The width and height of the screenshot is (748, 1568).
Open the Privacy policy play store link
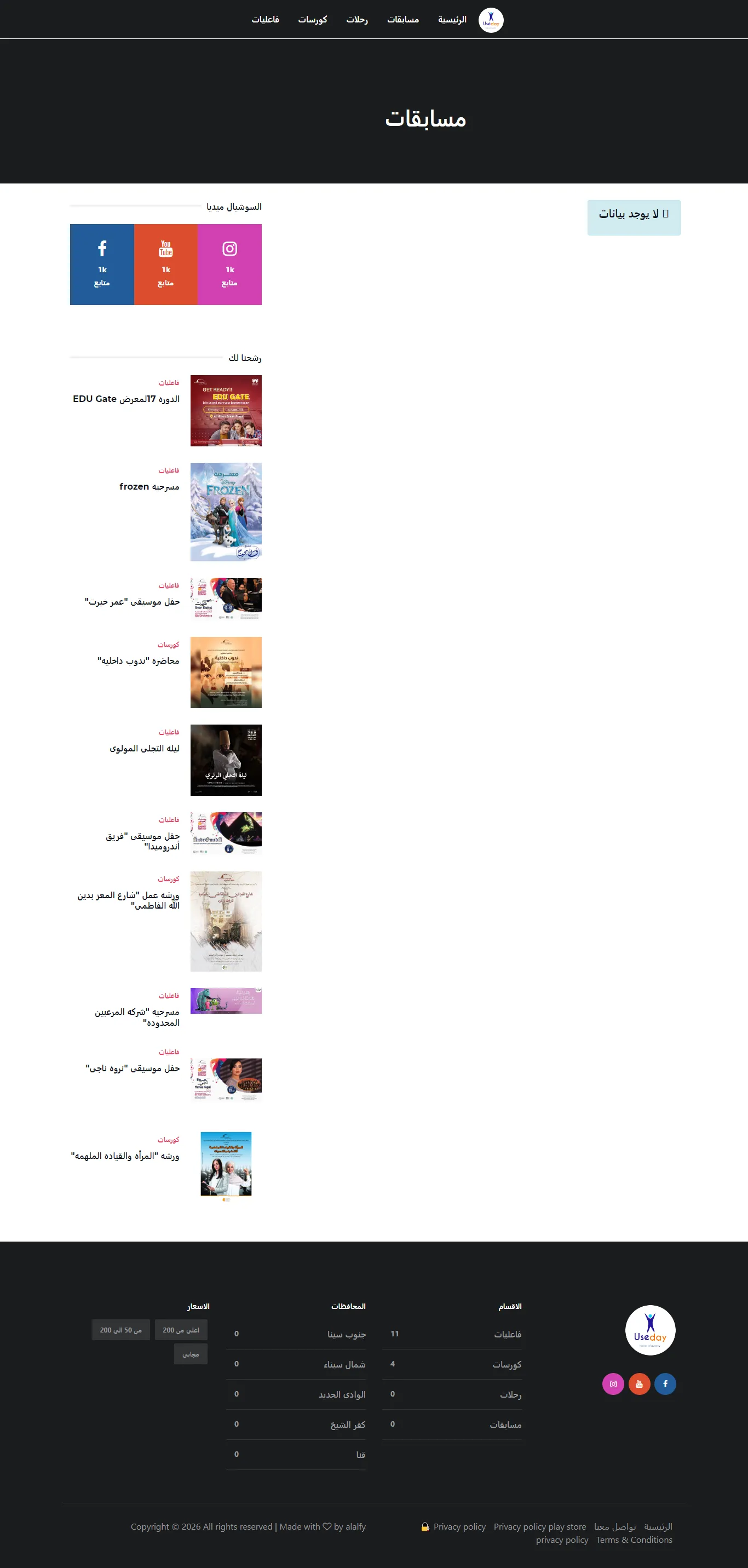[x=540, y=1526]
